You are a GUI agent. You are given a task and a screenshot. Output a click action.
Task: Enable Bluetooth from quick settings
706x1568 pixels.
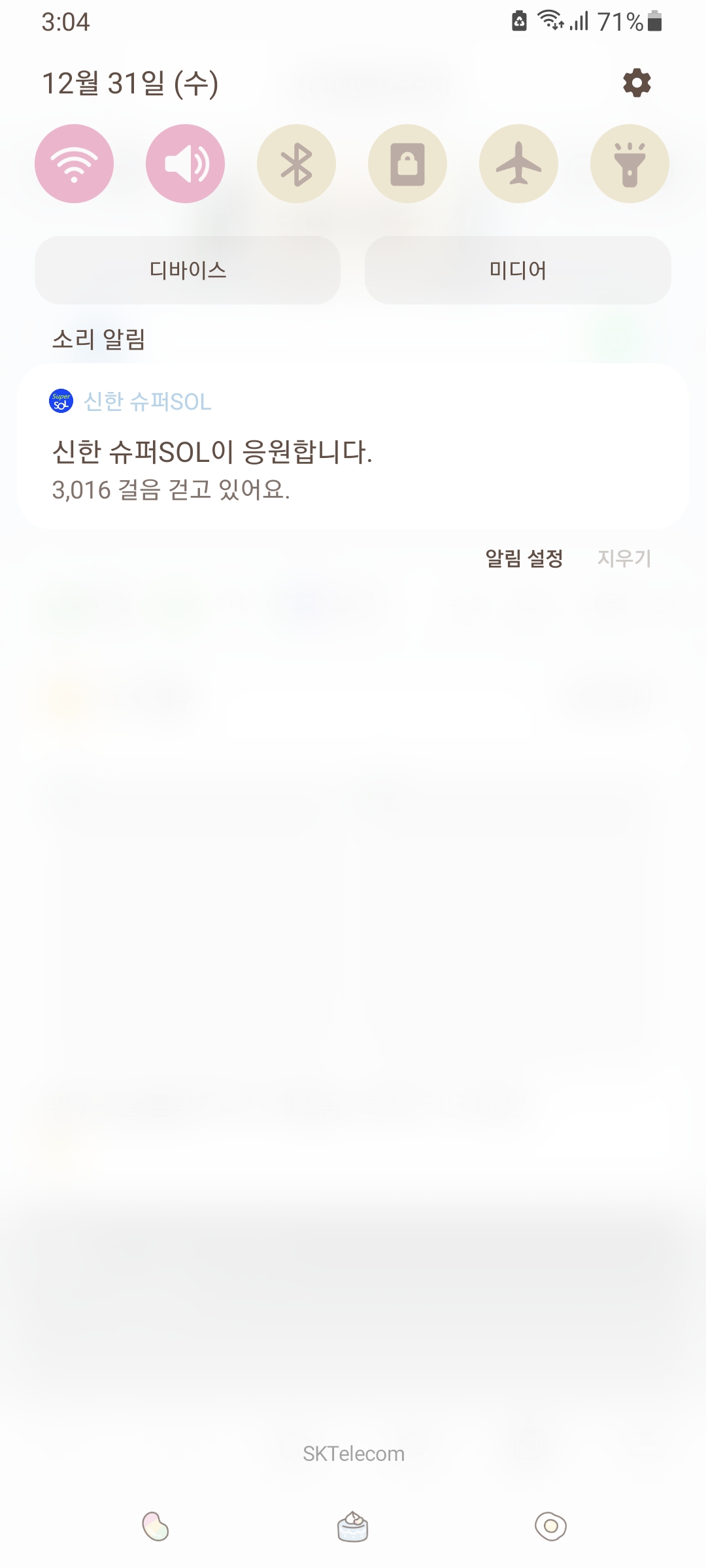[x=296, y=163]
